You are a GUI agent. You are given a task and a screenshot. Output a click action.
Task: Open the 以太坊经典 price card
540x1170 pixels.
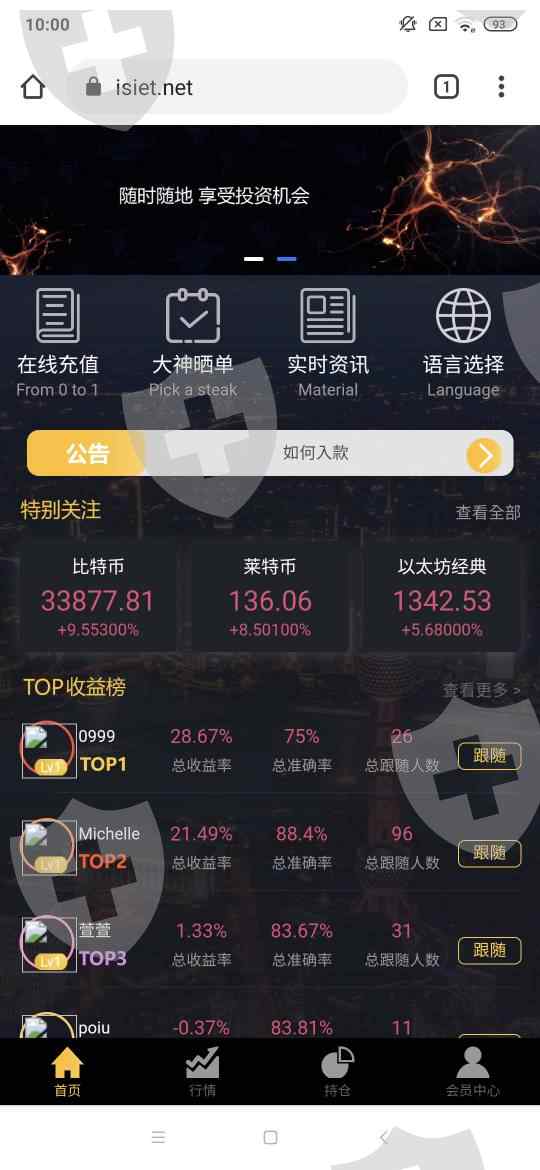442,597
